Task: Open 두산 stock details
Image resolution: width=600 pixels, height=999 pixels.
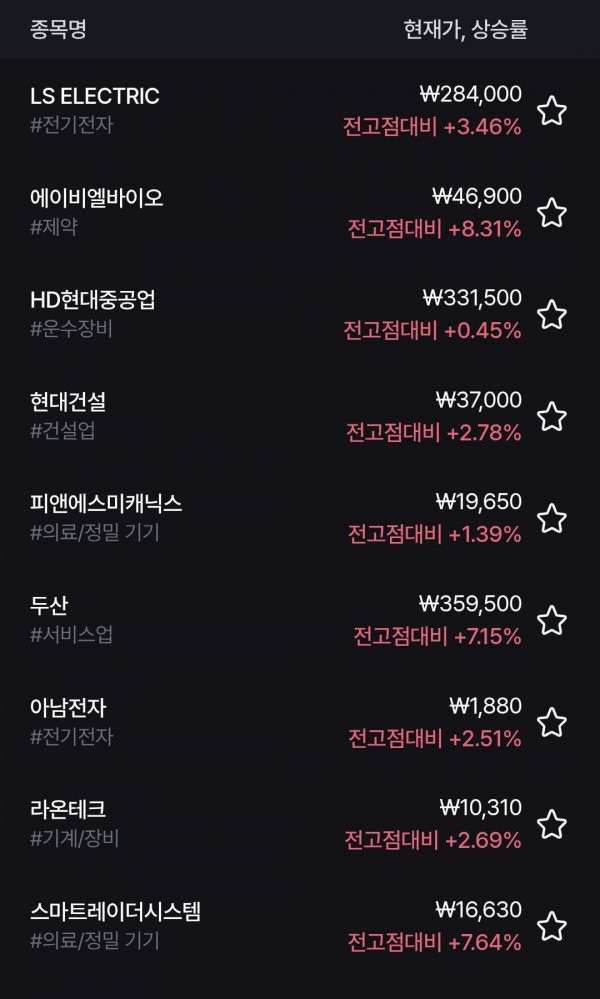Action: point(50,607)
